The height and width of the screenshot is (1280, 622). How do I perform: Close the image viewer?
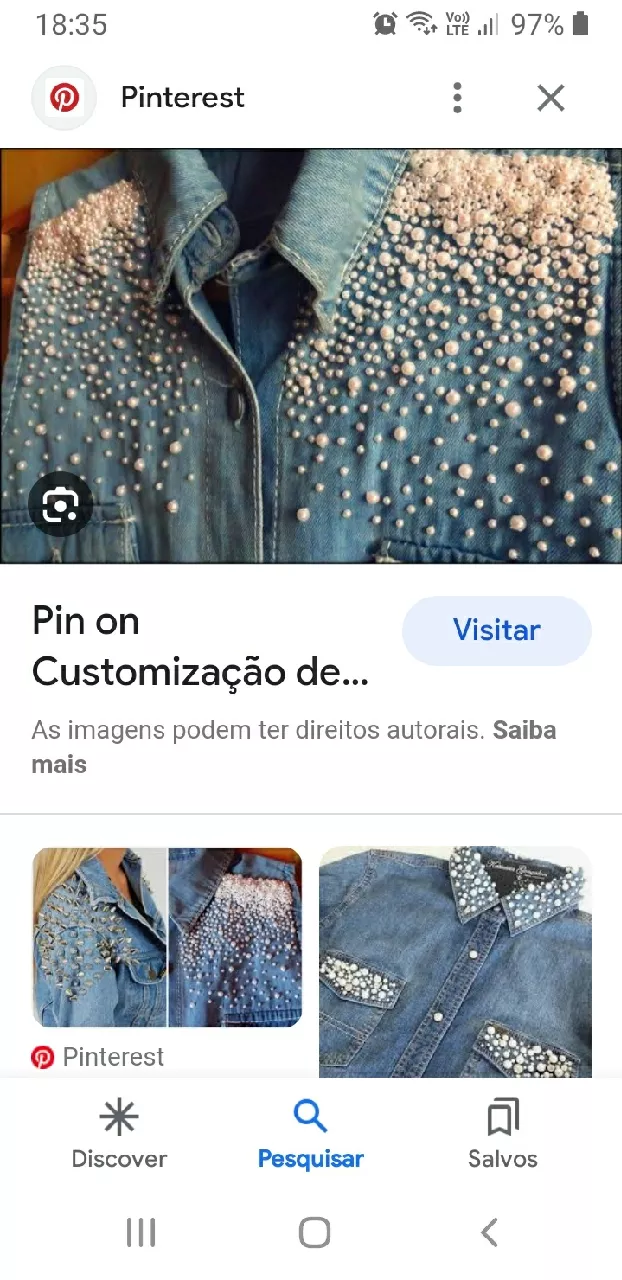point(551,98)
